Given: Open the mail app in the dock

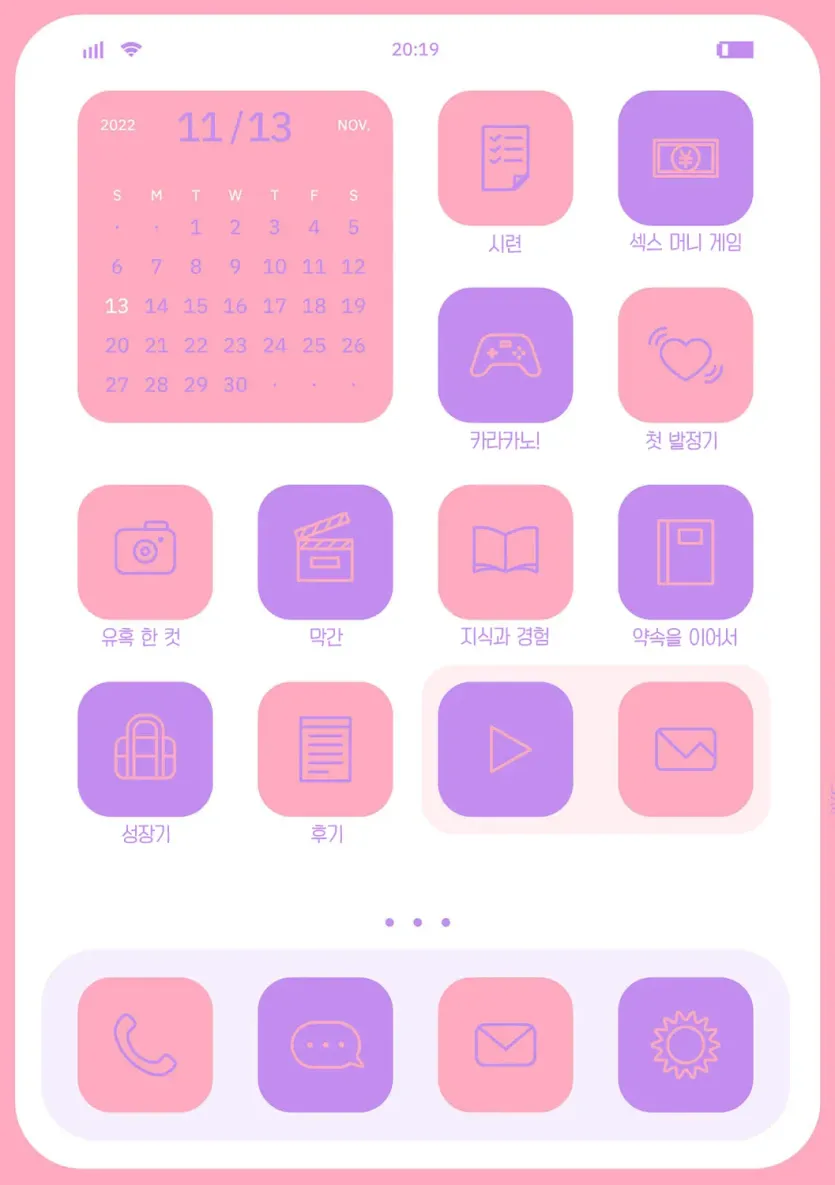Looking at the screenshot, I should pos(506,1046).
